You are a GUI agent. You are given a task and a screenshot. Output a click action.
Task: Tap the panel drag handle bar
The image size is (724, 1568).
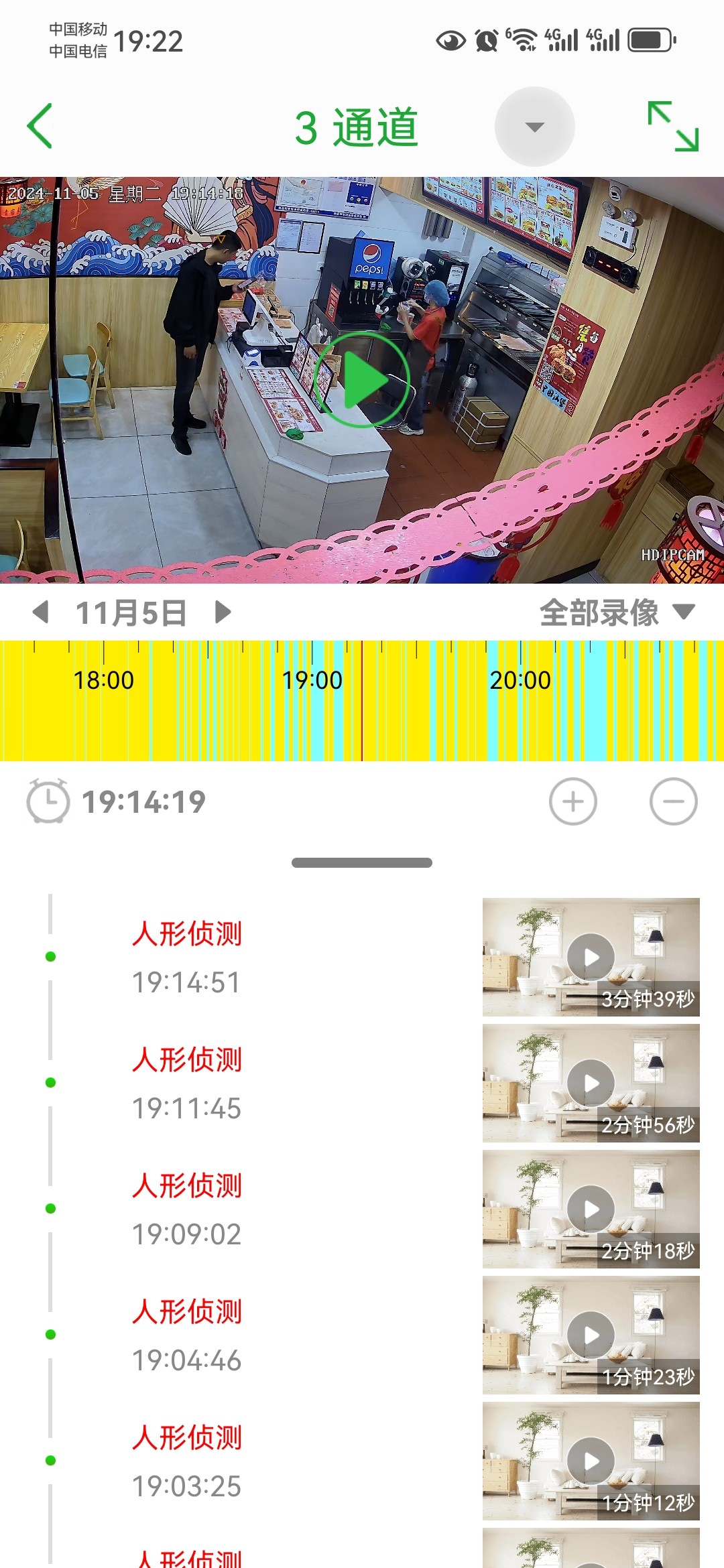[x=362, y=862]
